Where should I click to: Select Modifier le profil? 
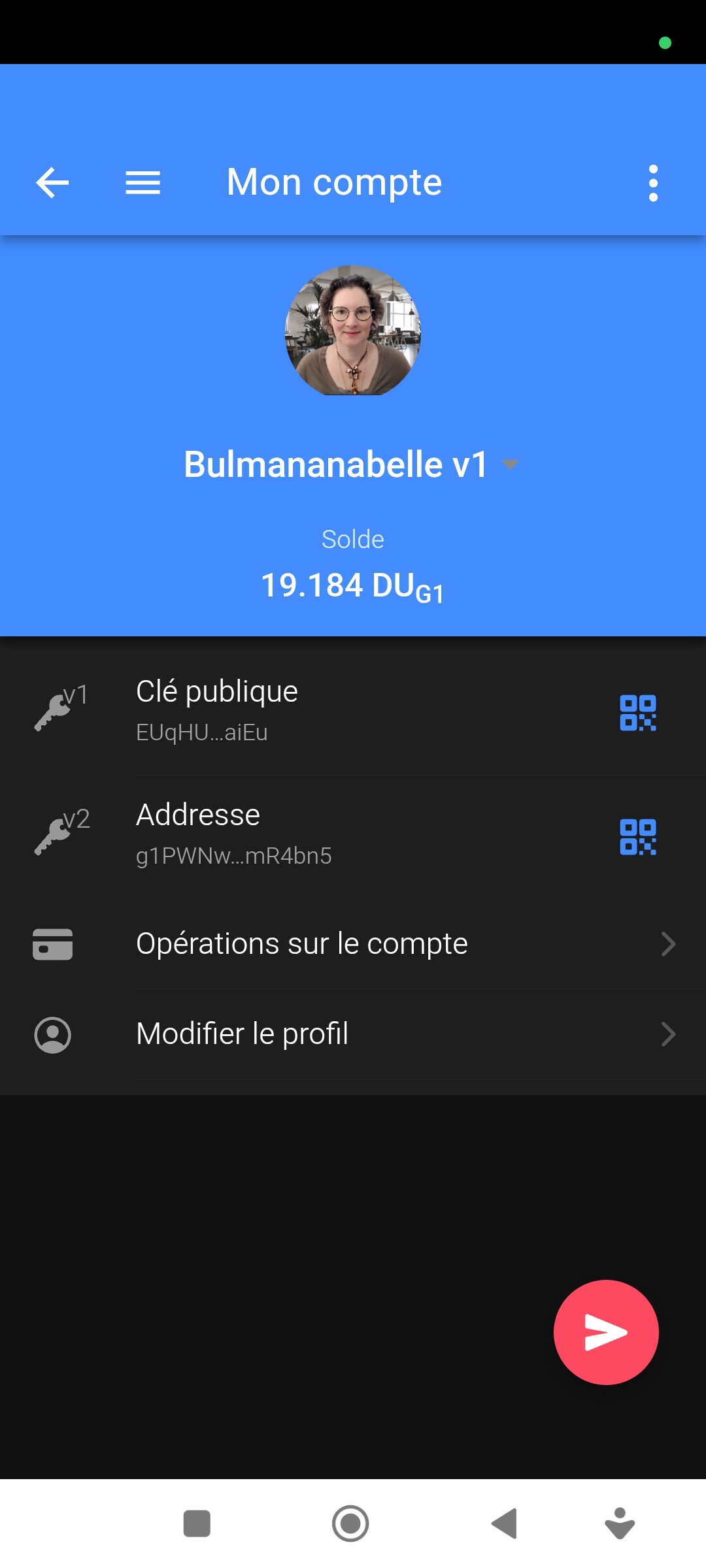tap(353, 1034)
